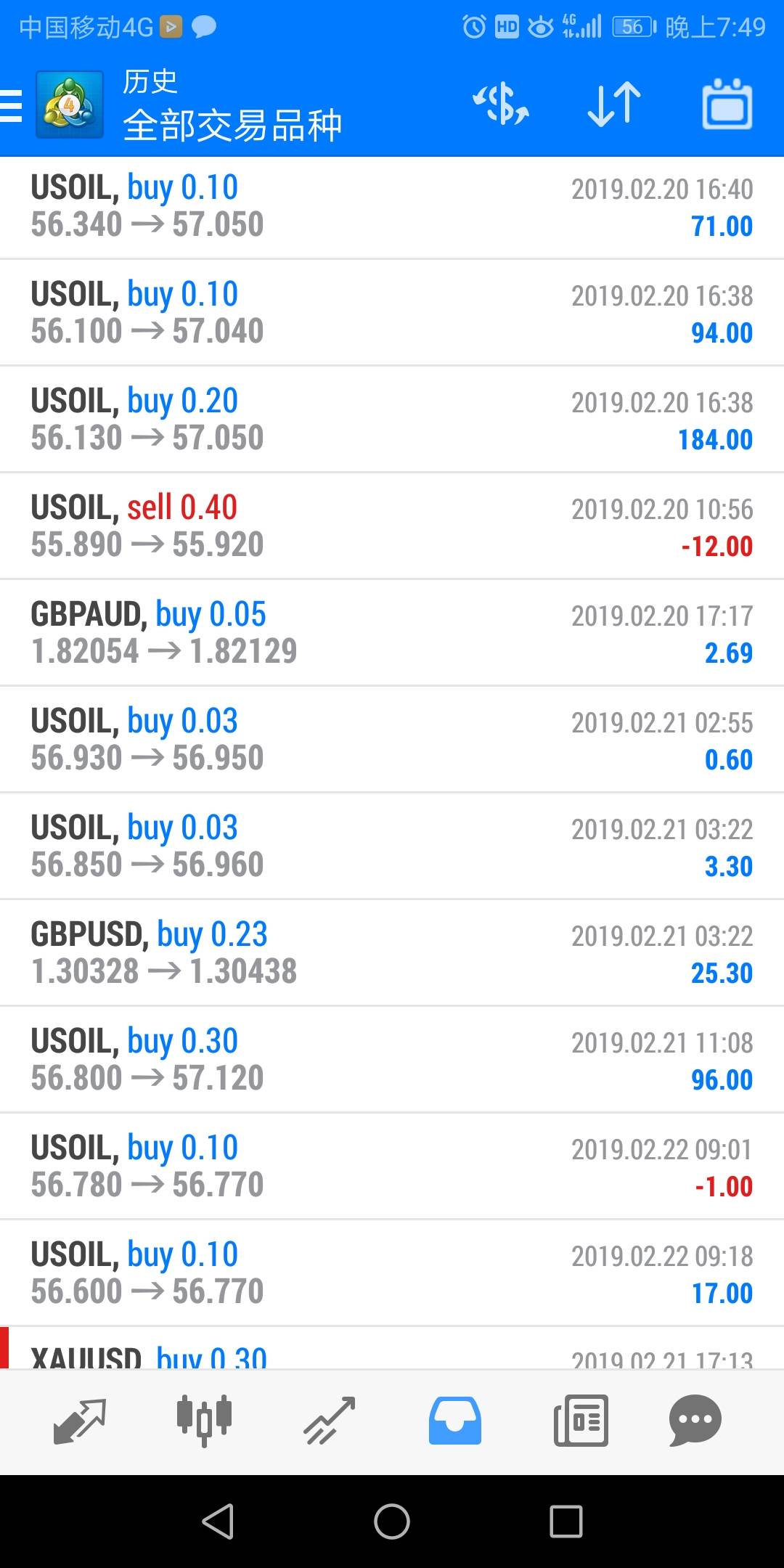Screen dimensions: 784x1568
Task: Go to the system home screen
Action: coord(392,1522)
